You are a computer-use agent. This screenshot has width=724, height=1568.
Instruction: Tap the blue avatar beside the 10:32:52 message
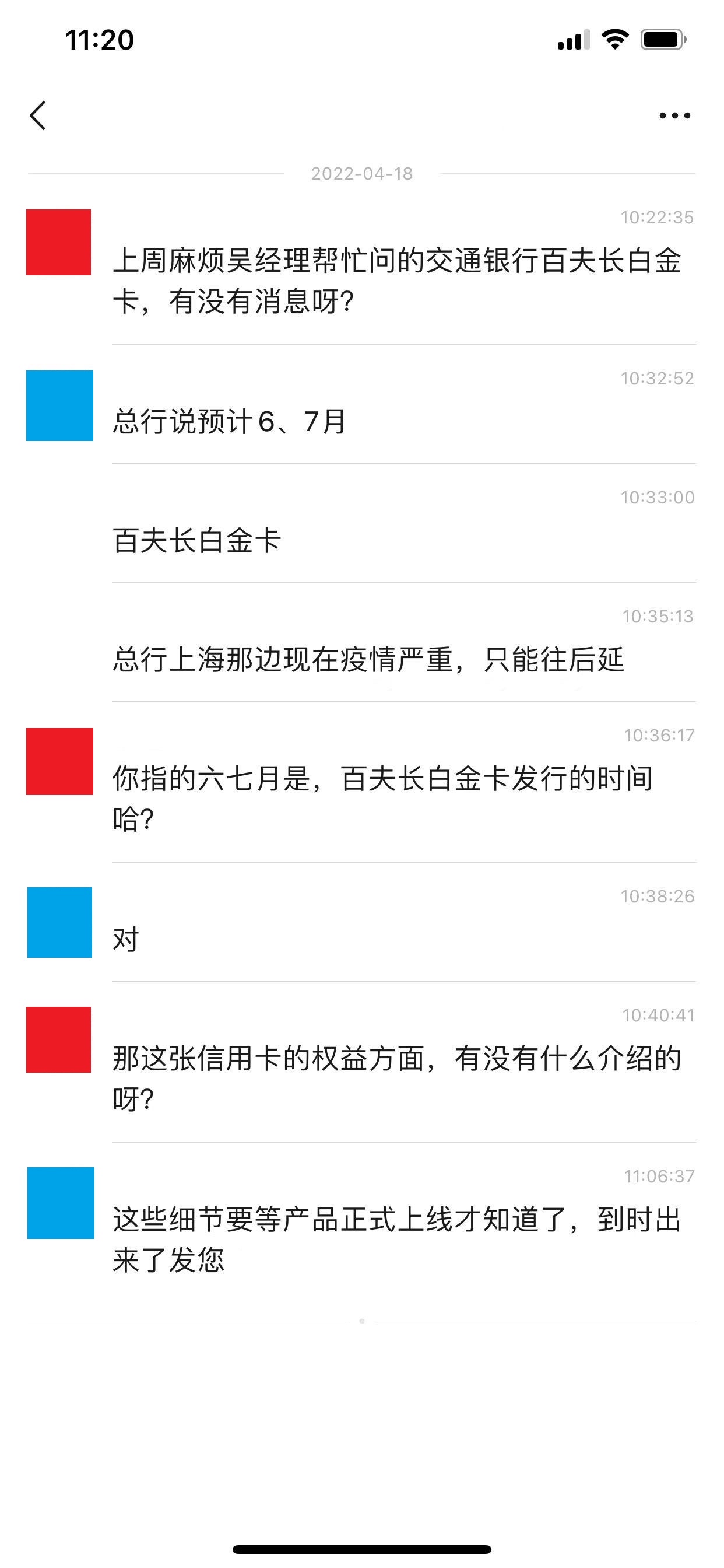coord(59,405)
